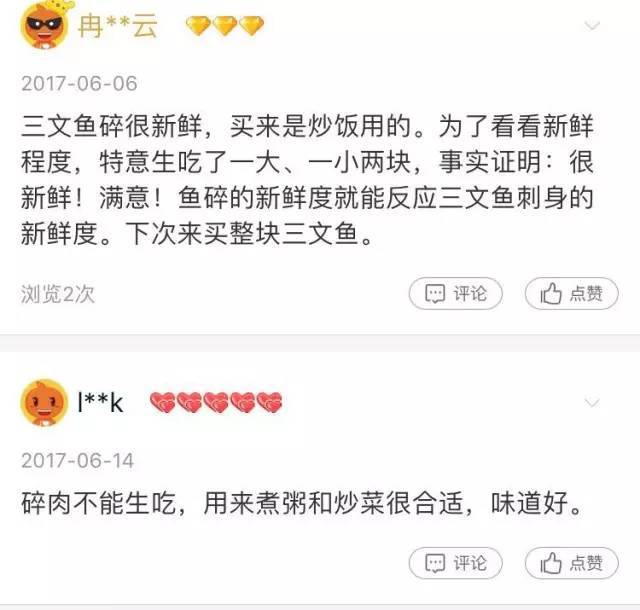Expand the chevron on 冉**云's review
The width and height of the screenshot is (640, 610).
(x=593, y=25)
